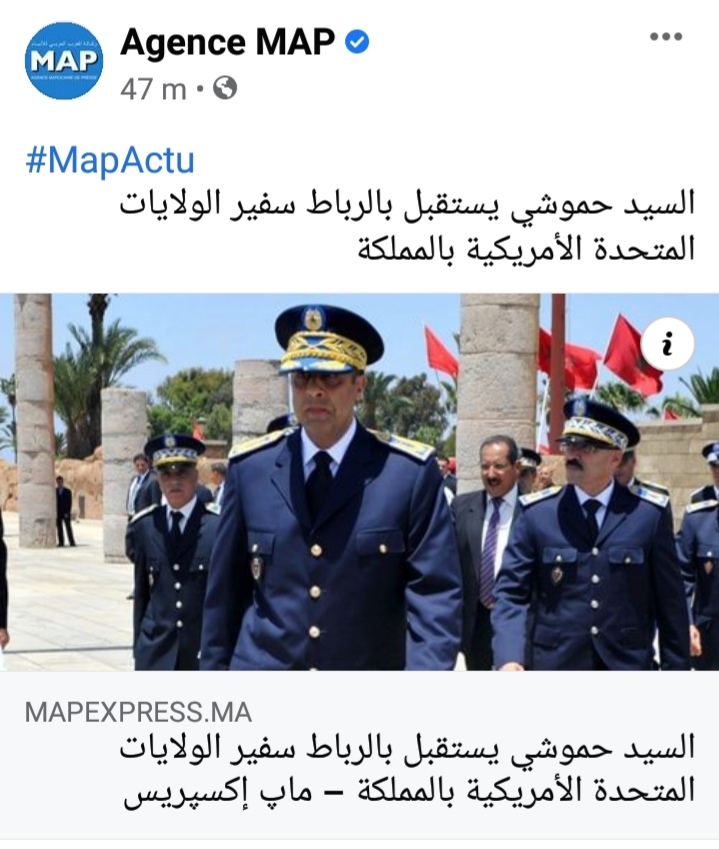
Task: Open Agence MAP profile picture
Action: tap(64, 59)
